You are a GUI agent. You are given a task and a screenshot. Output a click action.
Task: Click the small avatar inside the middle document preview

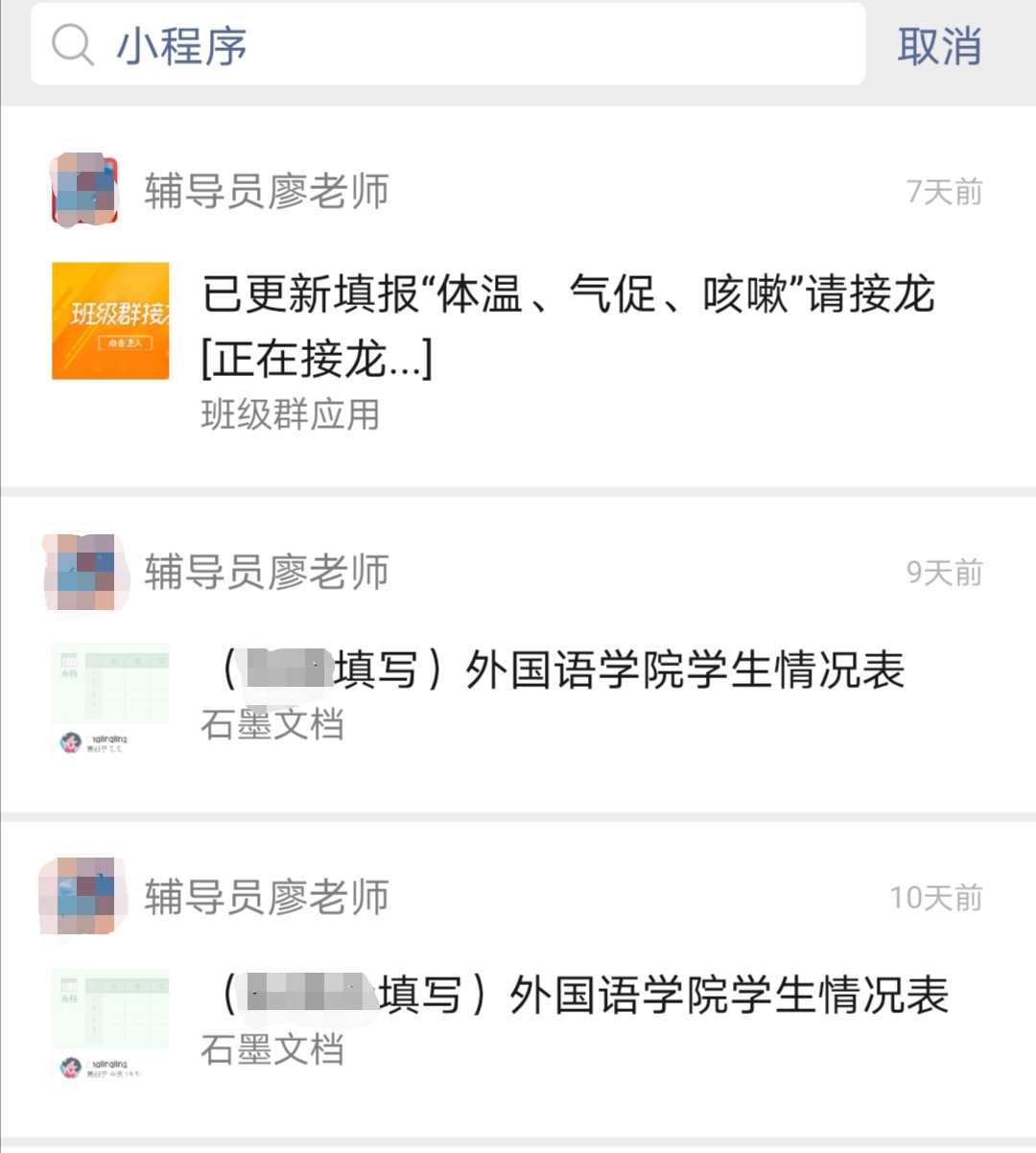click(x=72, y=741)
